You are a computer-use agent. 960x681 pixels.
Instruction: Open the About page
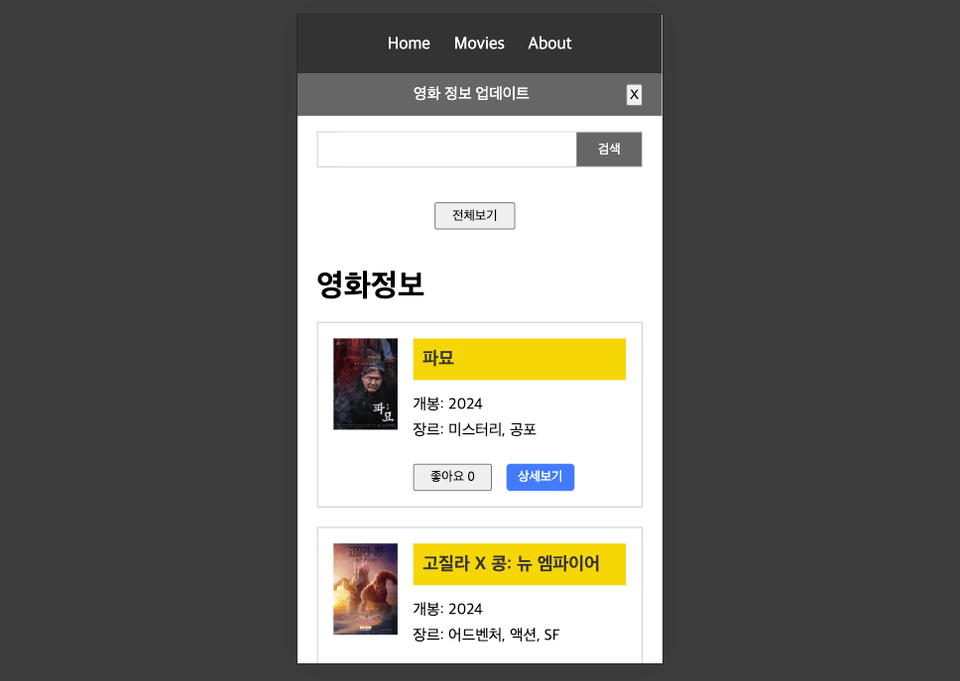[x=549, y=43]
